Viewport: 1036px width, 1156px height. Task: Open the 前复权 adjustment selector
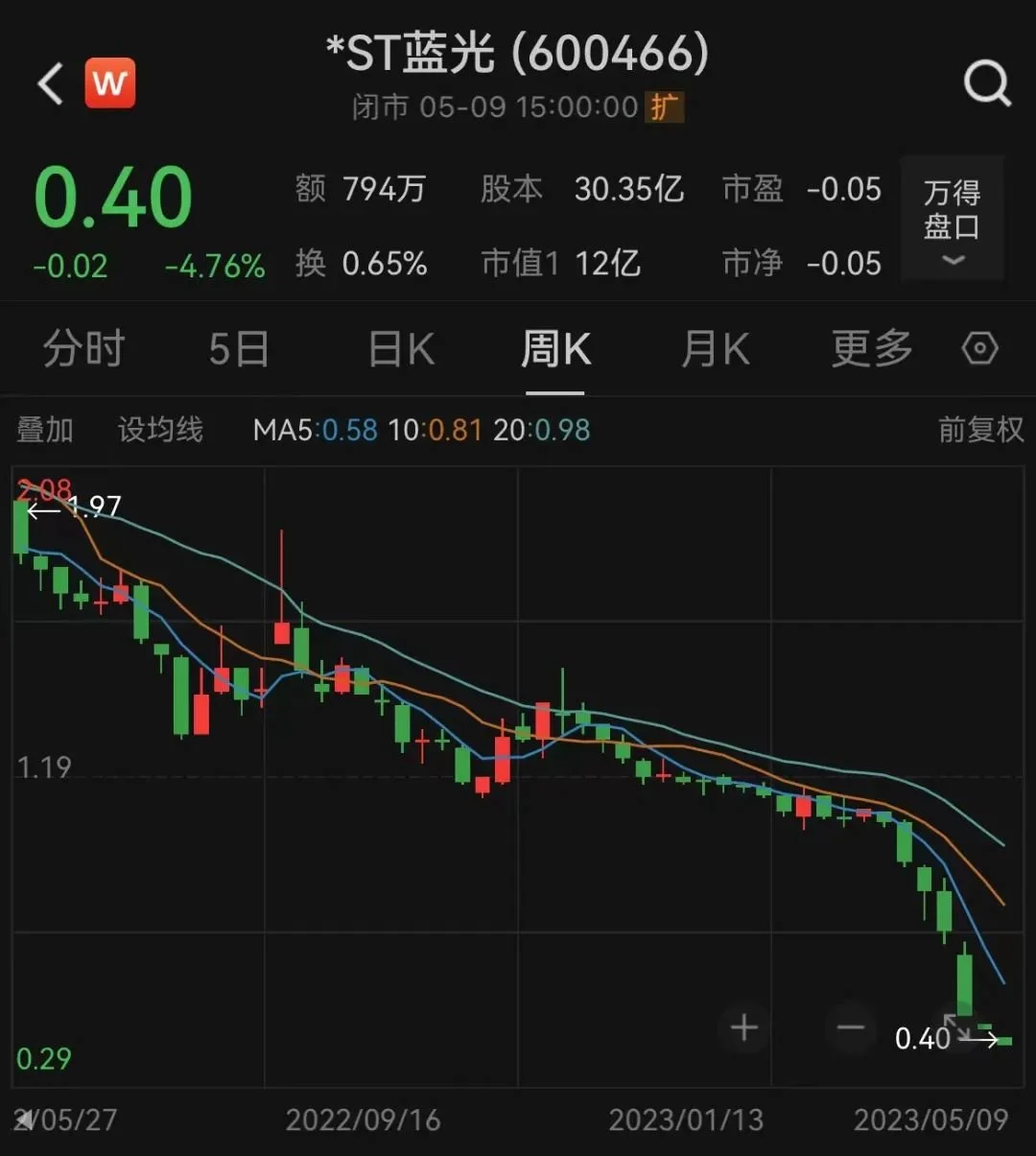pyautogui.click(x=980, y=430)
